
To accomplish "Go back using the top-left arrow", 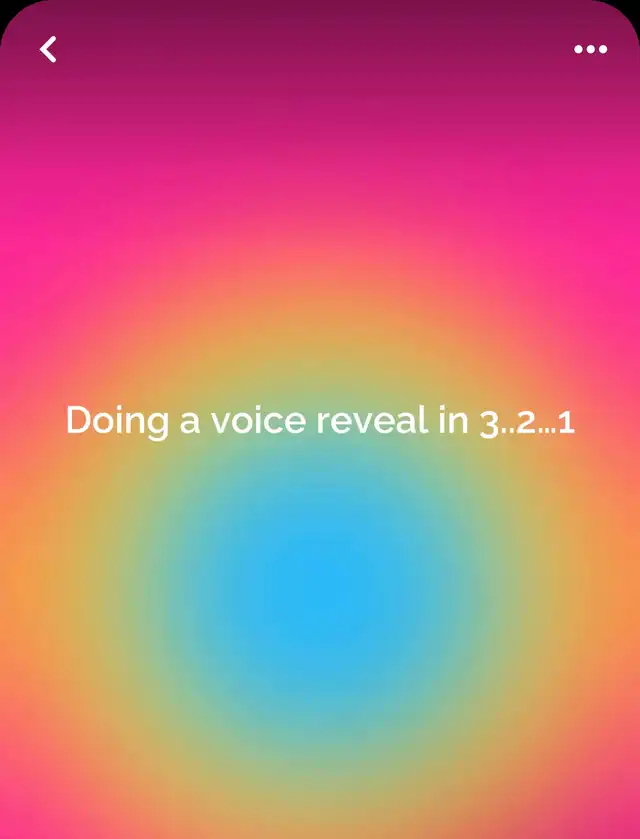I will tap(48, 49).
